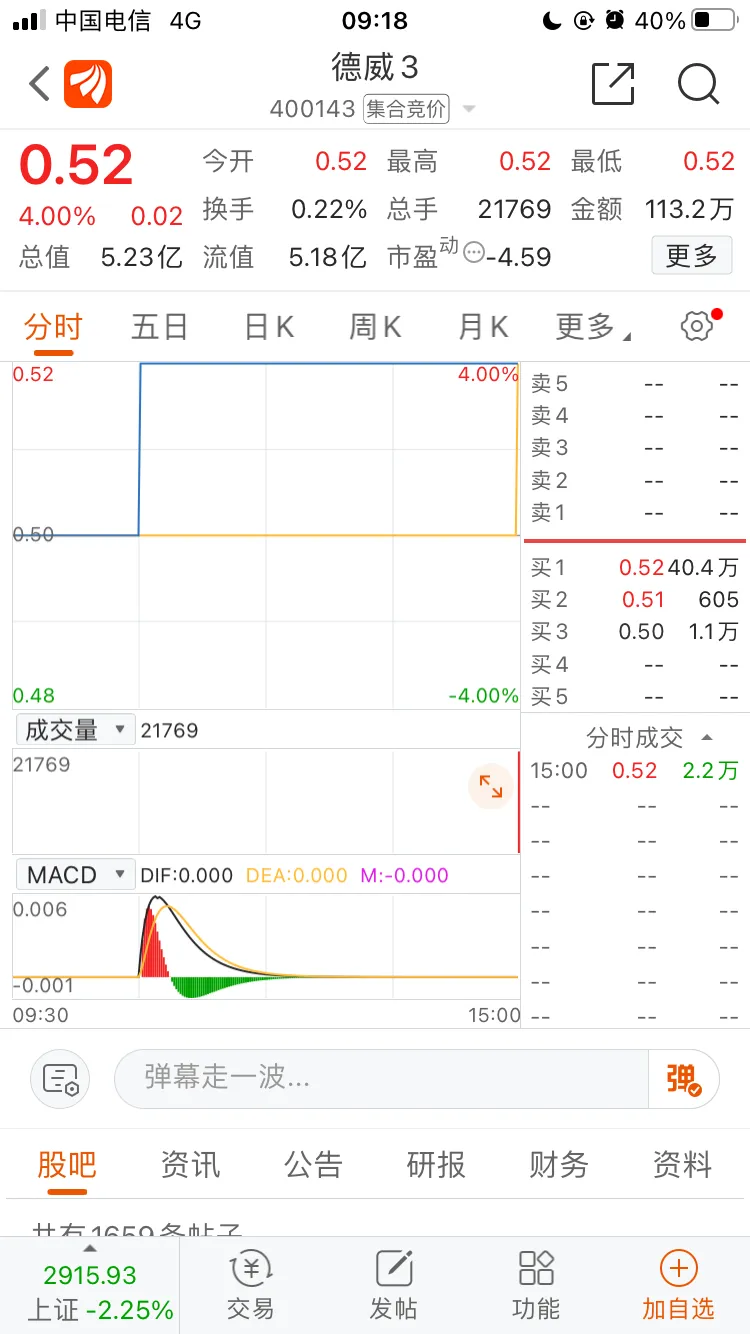Show the 日K chart
The height and width of the screenshot is (1334, 750).
(269, 327)
